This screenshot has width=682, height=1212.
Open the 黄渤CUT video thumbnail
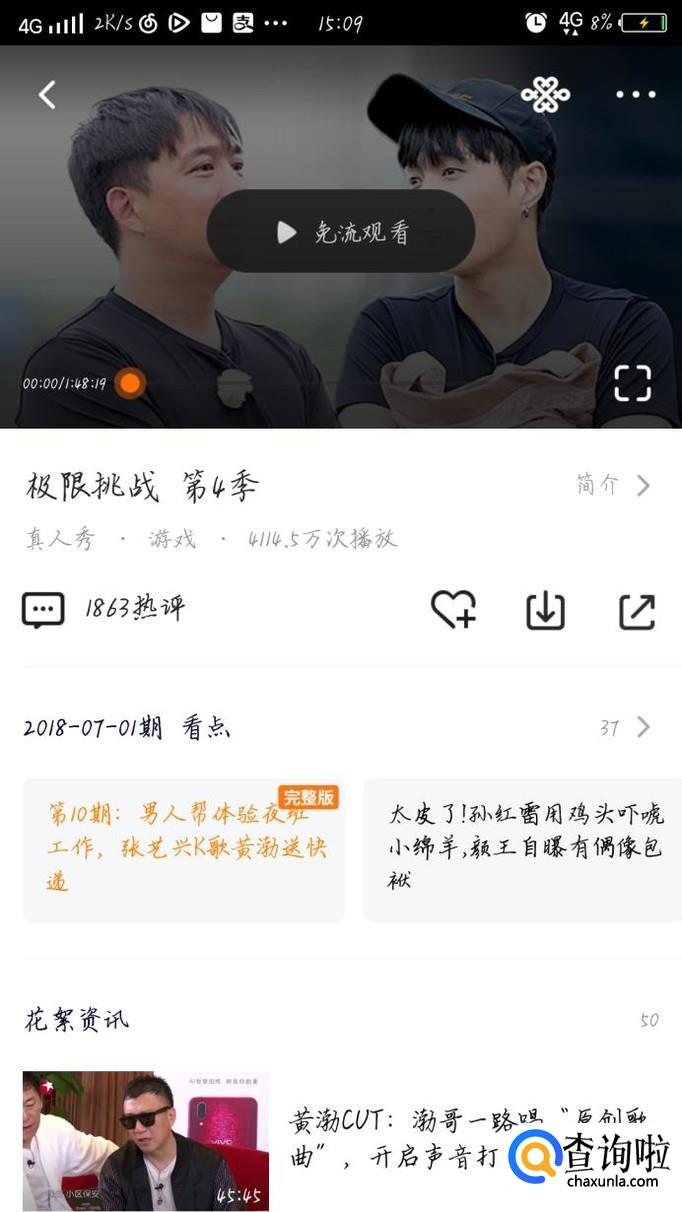pos(146,1141)
